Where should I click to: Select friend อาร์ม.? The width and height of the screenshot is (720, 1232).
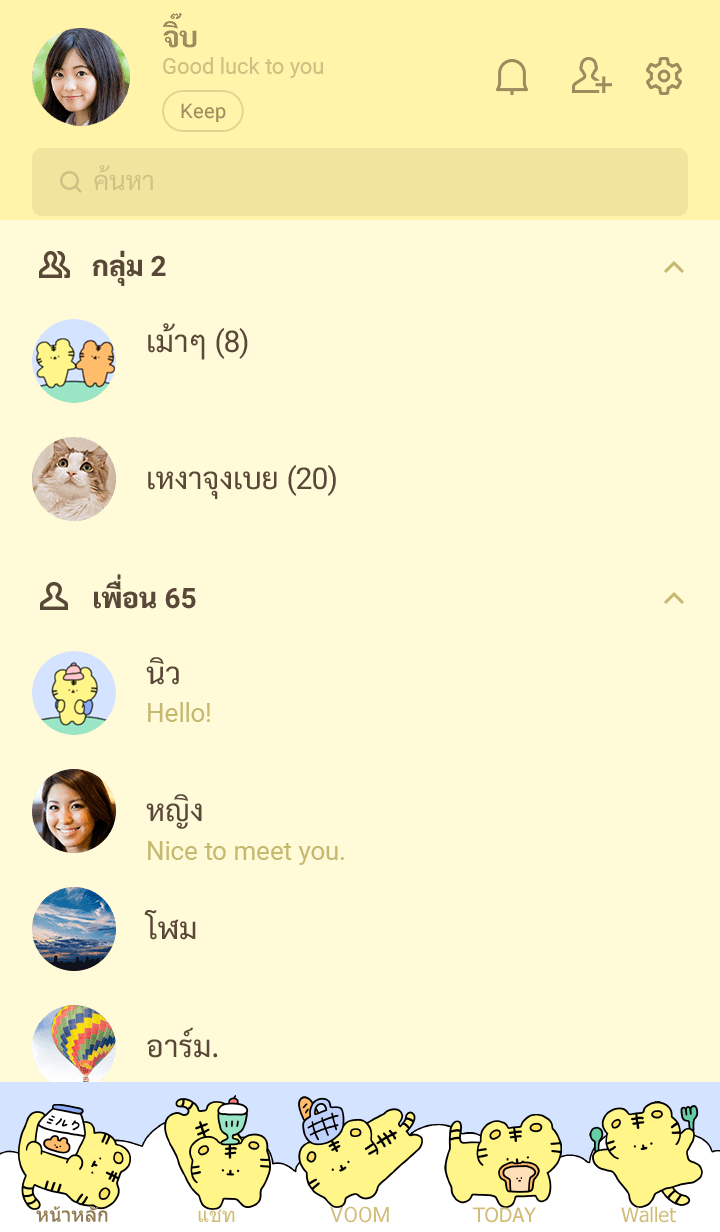click(182, 1046)
